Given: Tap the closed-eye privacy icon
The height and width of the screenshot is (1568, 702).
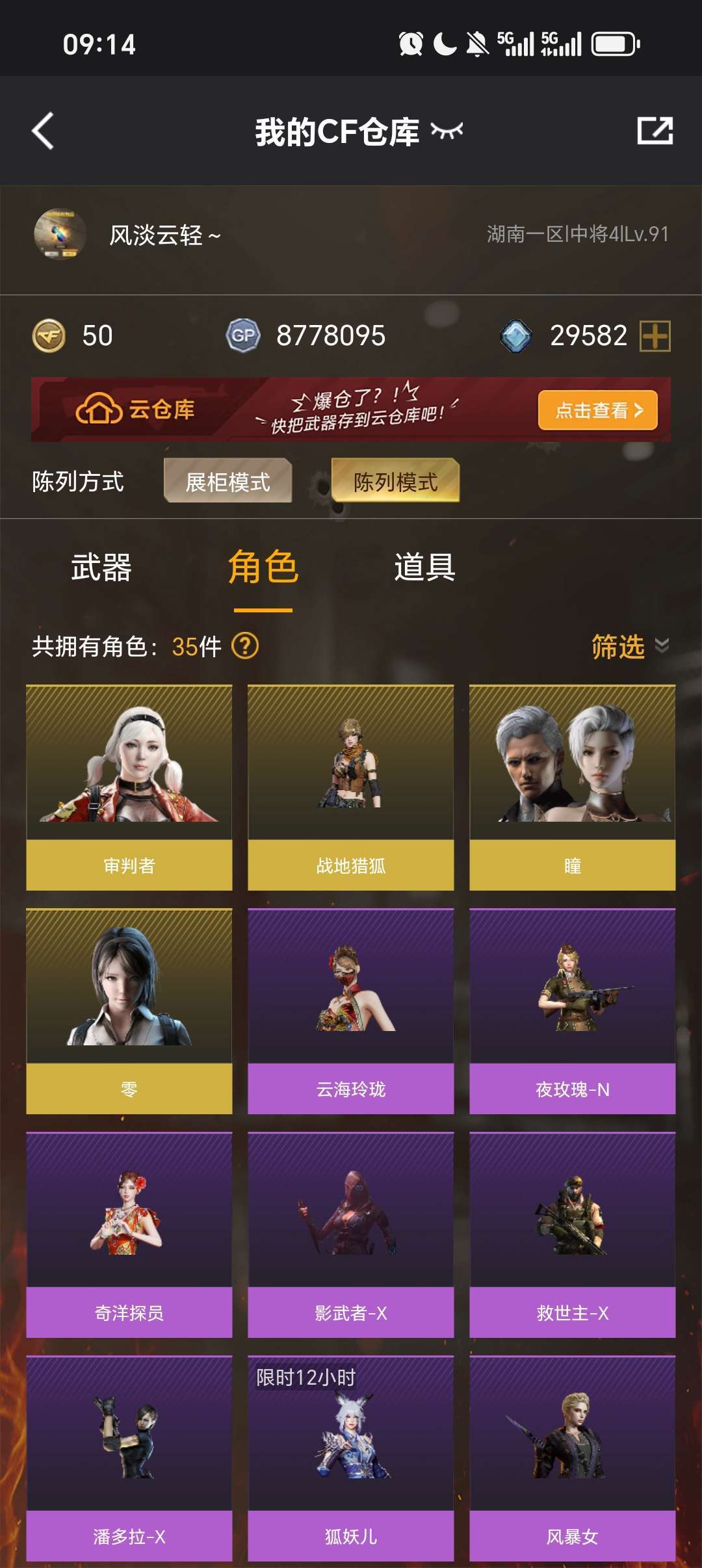Looking at the screenshot, I should (x=447, y=131).
